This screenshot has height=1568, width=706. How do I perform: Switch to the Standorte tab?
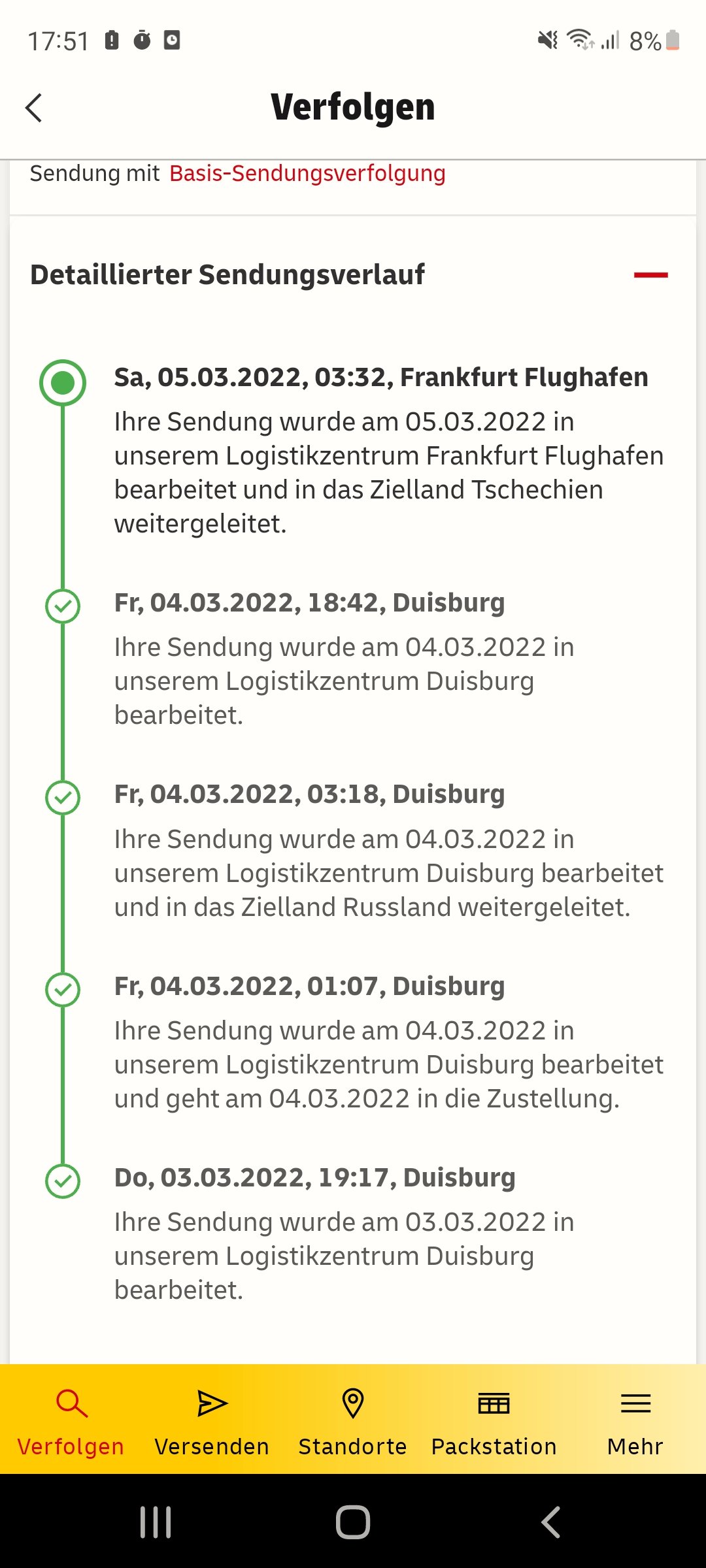353,1418
